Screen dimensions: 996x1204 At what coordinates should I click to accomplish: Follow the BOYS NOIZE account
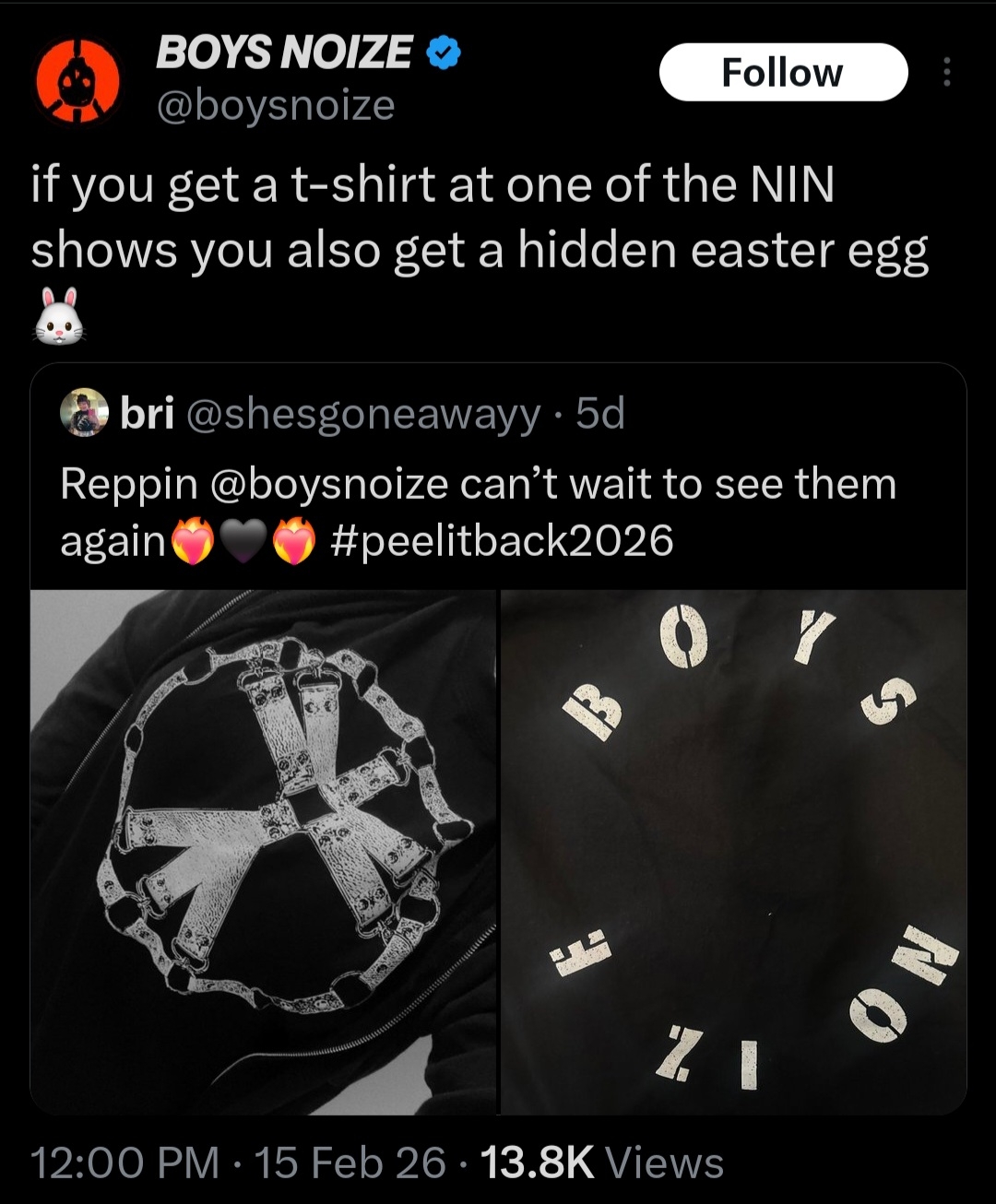click(x=783, y=72)
